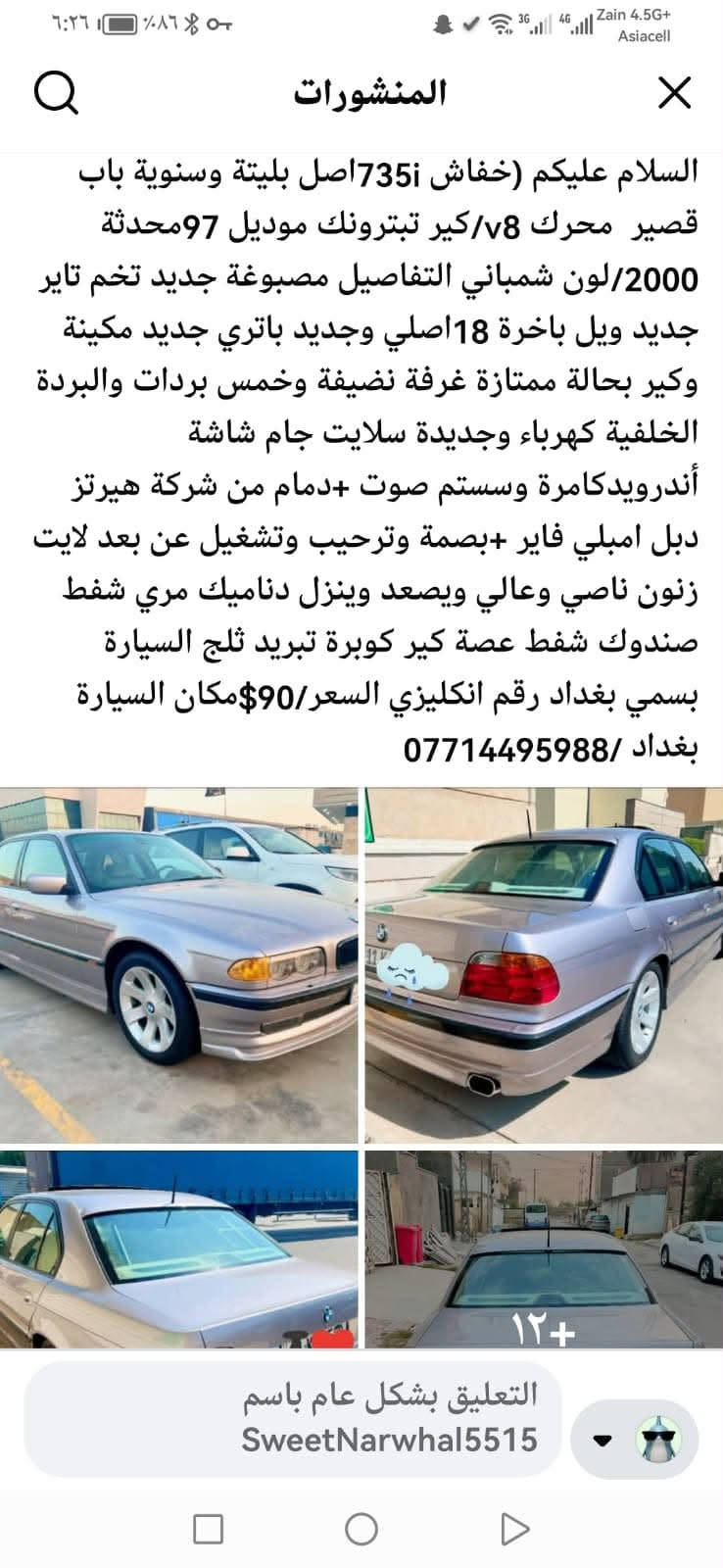Open the rear taillight photo of the BMW
Image resolution: width=723 pixels, height=1568 pixels.
click(x=544, y=964)
